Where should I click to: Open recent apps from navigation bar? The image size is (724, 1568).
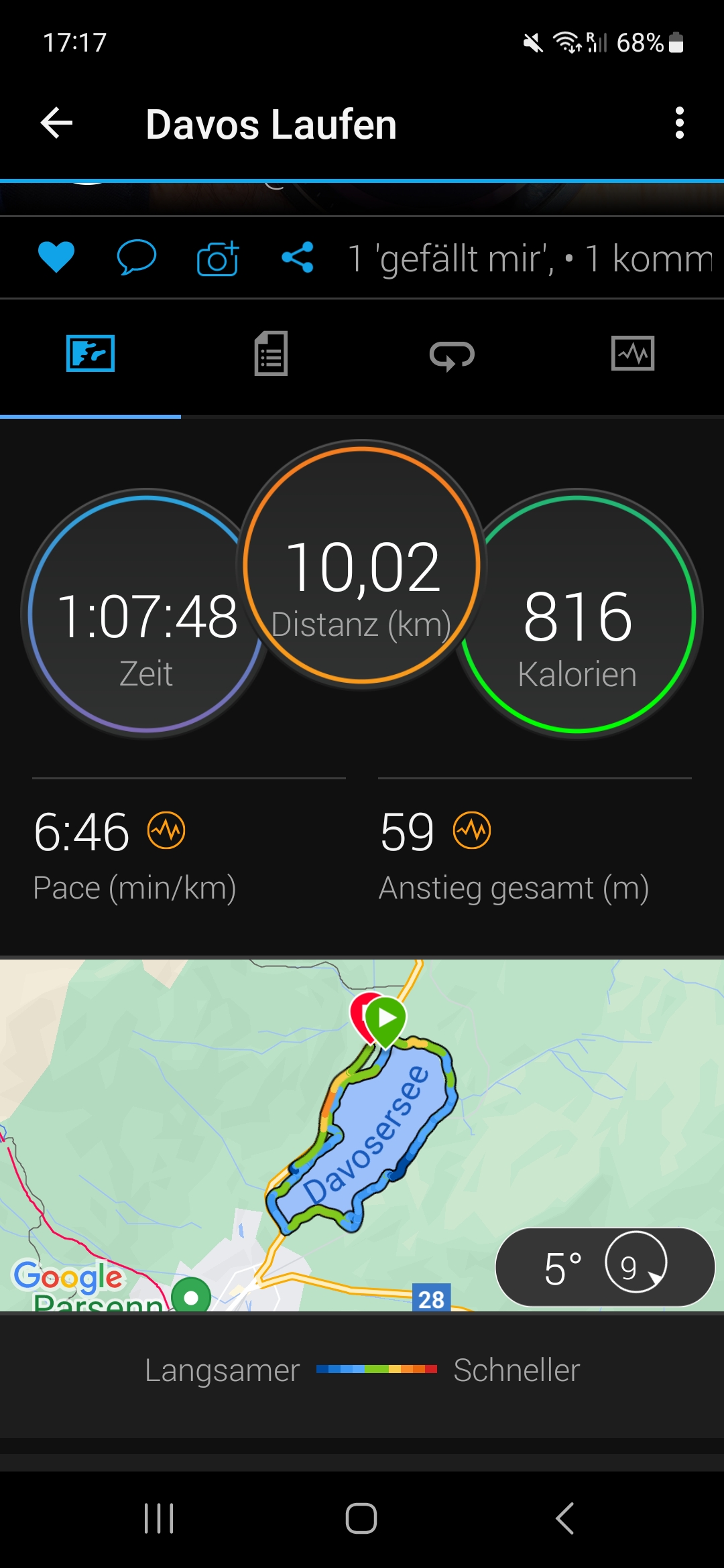tap(159, 1518)
